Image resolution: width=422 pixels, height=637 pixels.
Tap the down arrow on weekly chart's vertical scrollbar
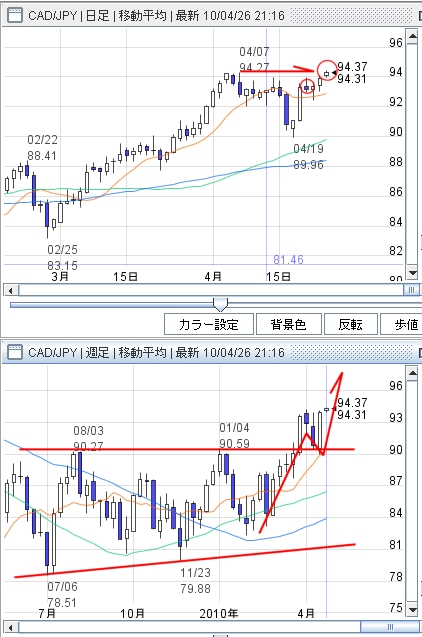coord(412,609)
